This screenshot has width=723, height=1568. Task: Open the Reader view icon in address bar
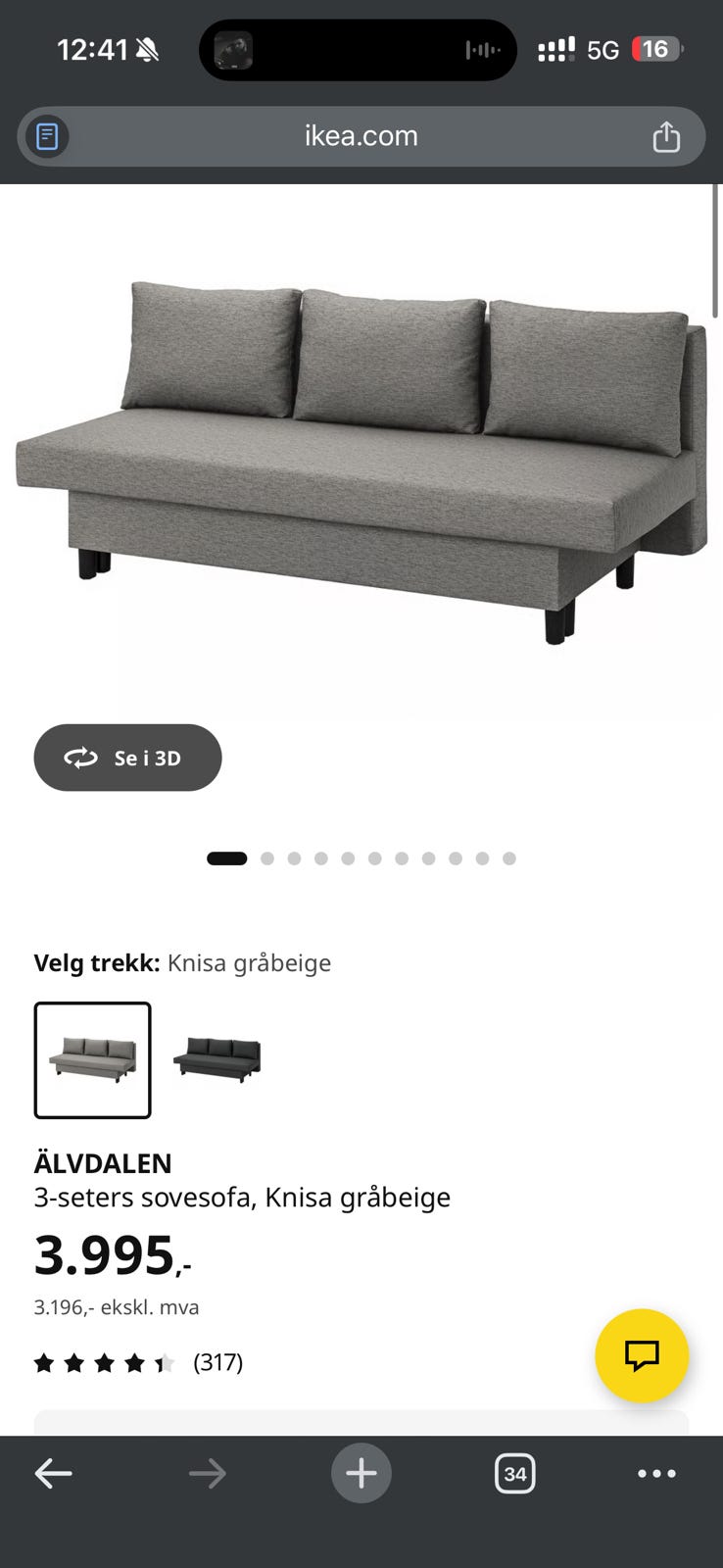[x=45, y=136]
